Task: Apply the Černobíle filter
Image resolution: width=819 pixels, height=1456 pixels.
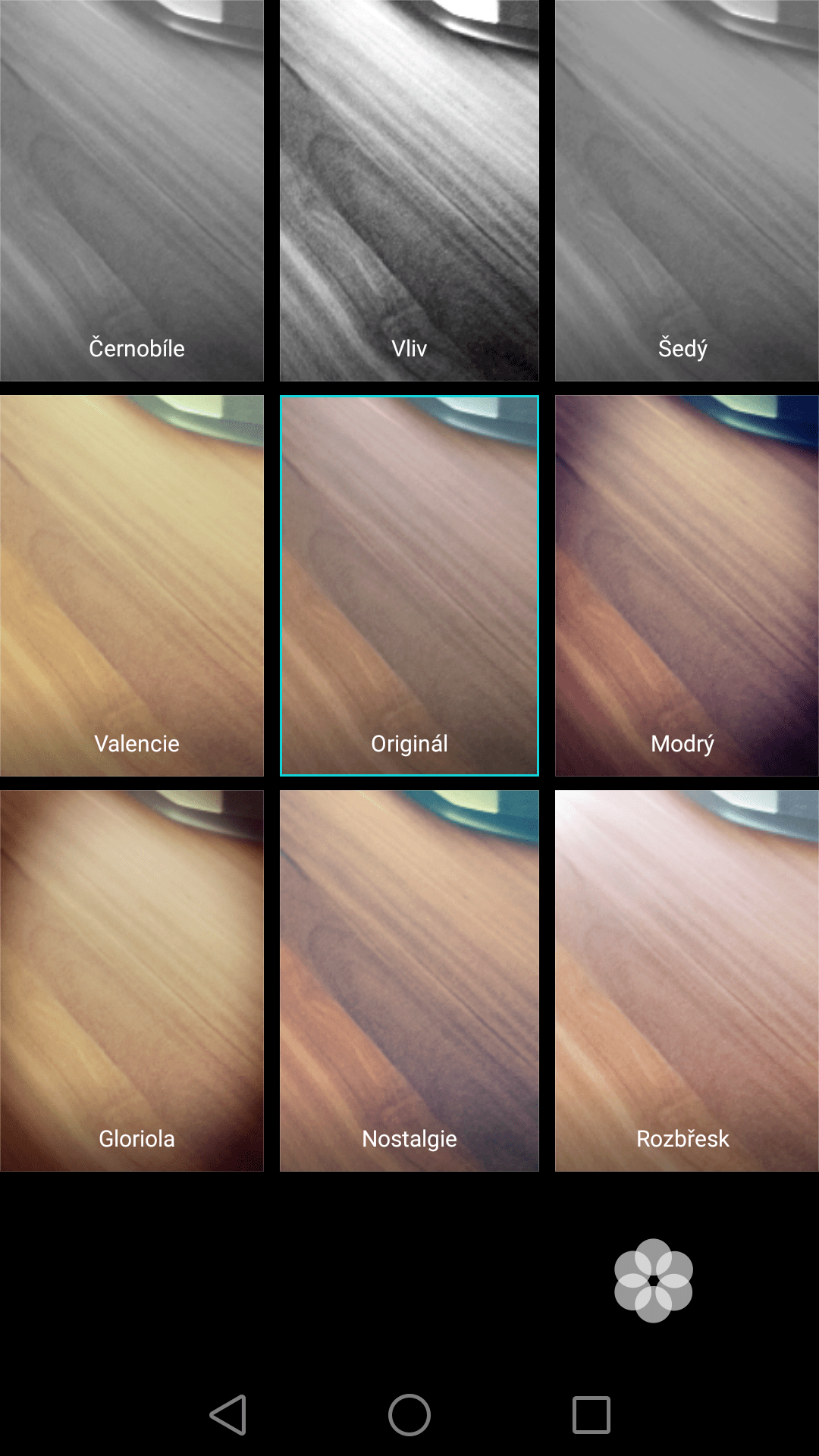Action: click(x=132, y=190)
